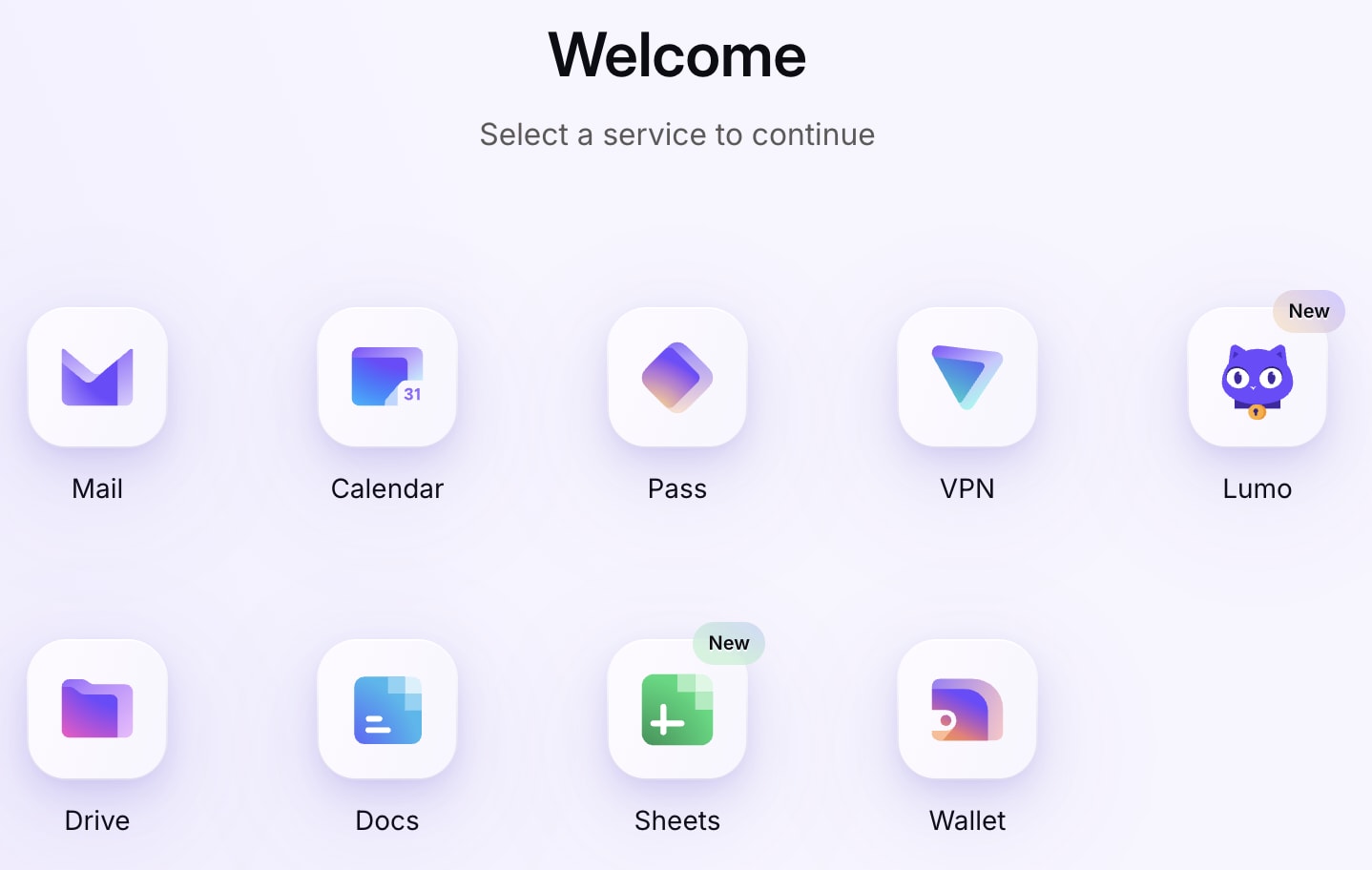Open the Wallet service

(967, 709)
